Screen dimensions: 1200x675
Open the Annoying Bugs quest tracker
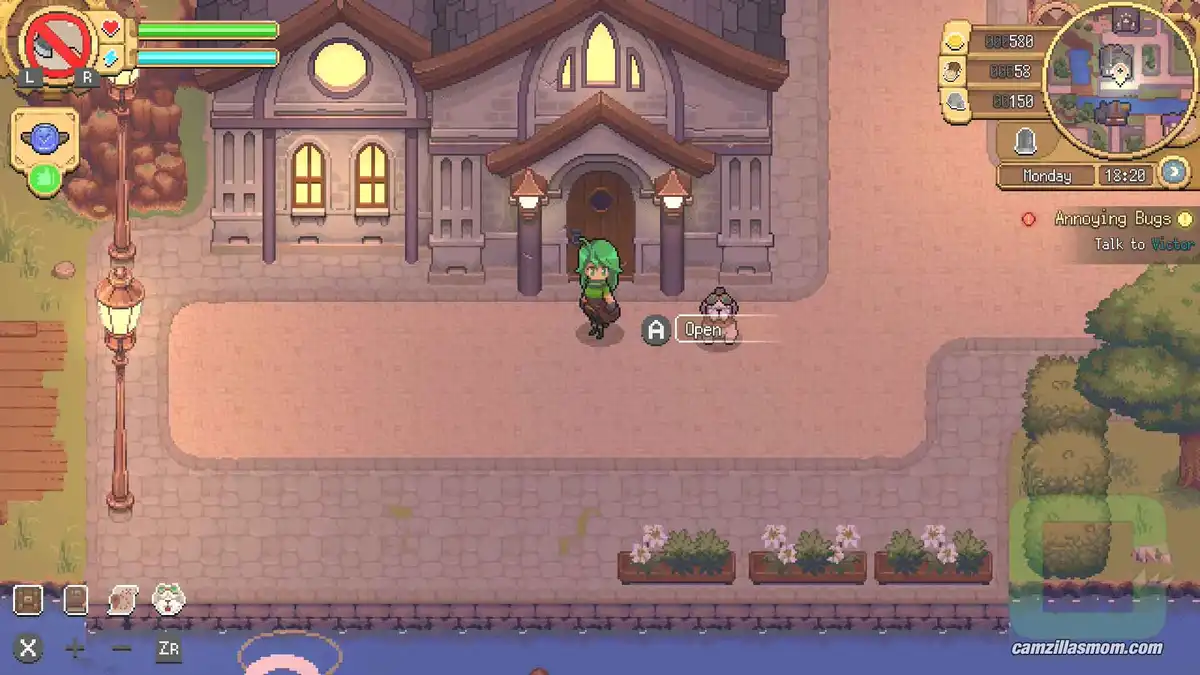click(1110, 219)
